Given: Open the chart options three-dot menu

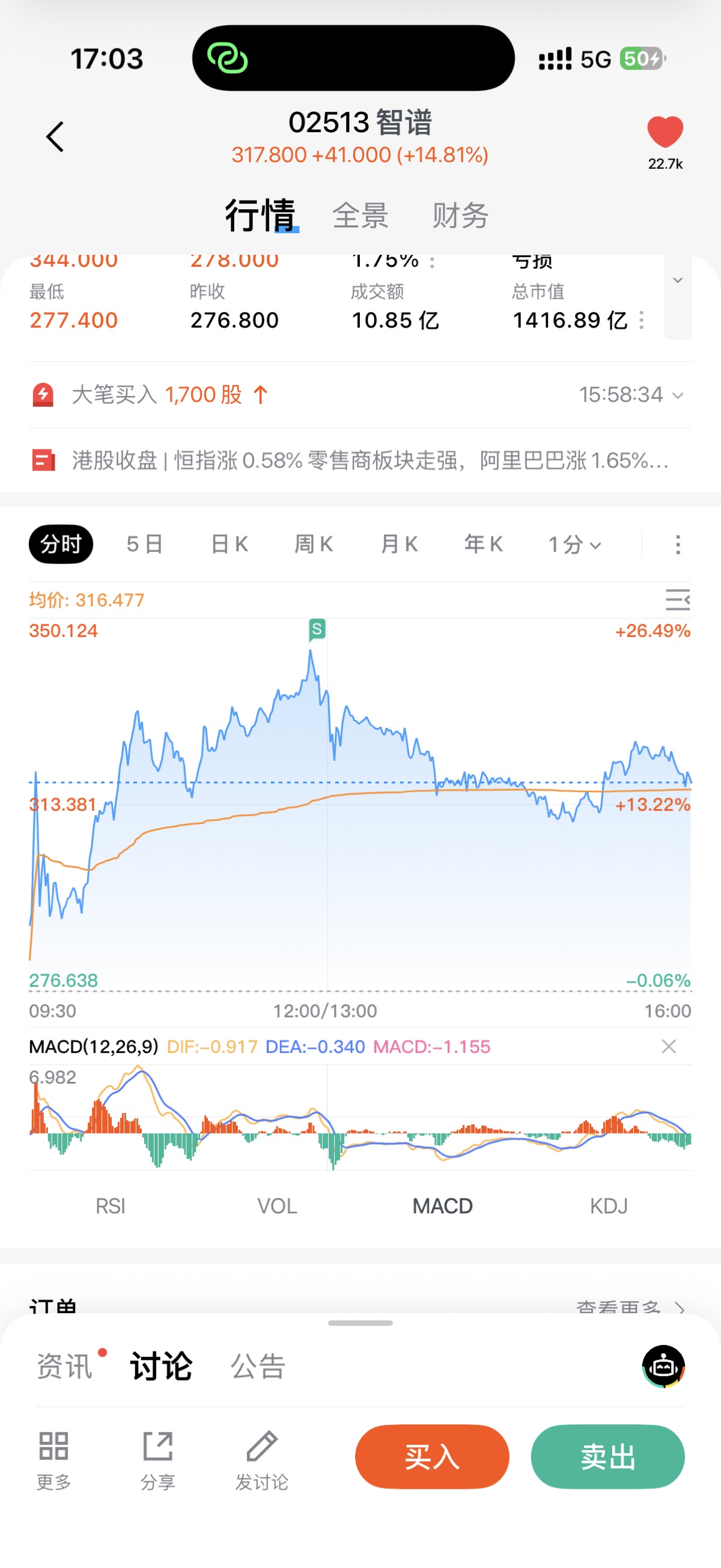Looking at the screenshot, I should 678,544.
